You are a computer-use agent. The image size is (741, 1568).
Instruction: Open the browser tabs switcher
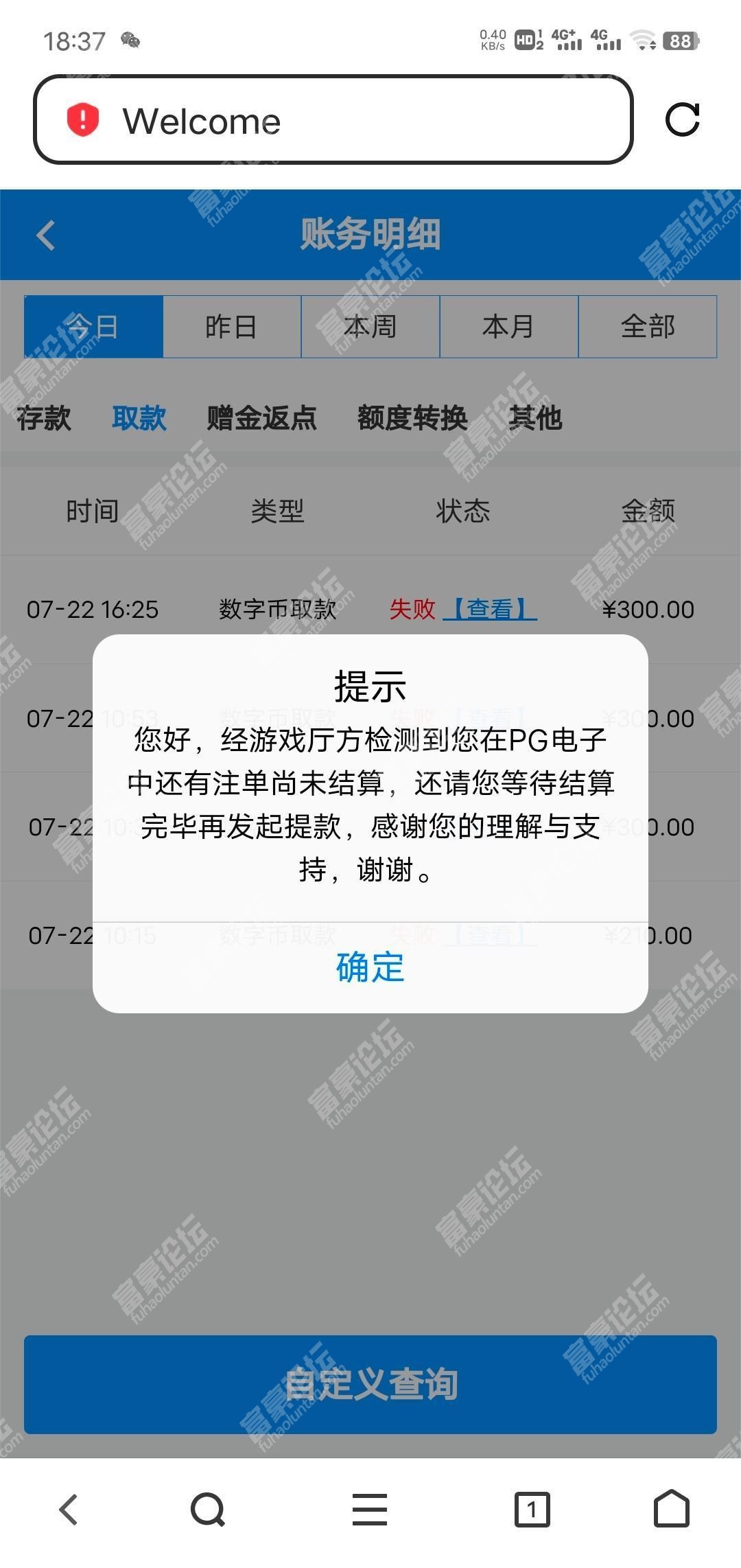pos(532,1510)
